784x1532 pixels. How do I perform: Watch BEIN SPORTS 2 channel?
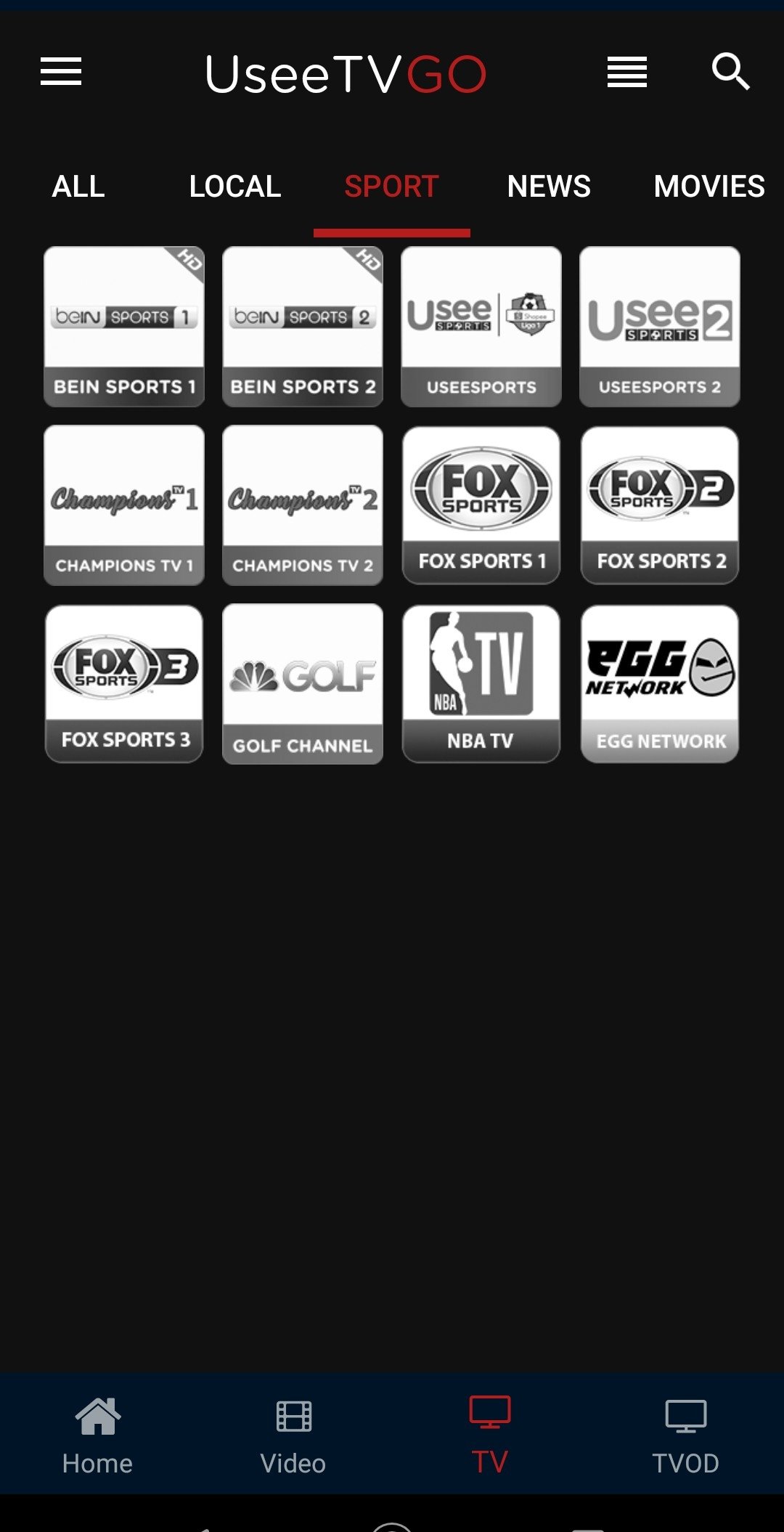click(303, 327)
